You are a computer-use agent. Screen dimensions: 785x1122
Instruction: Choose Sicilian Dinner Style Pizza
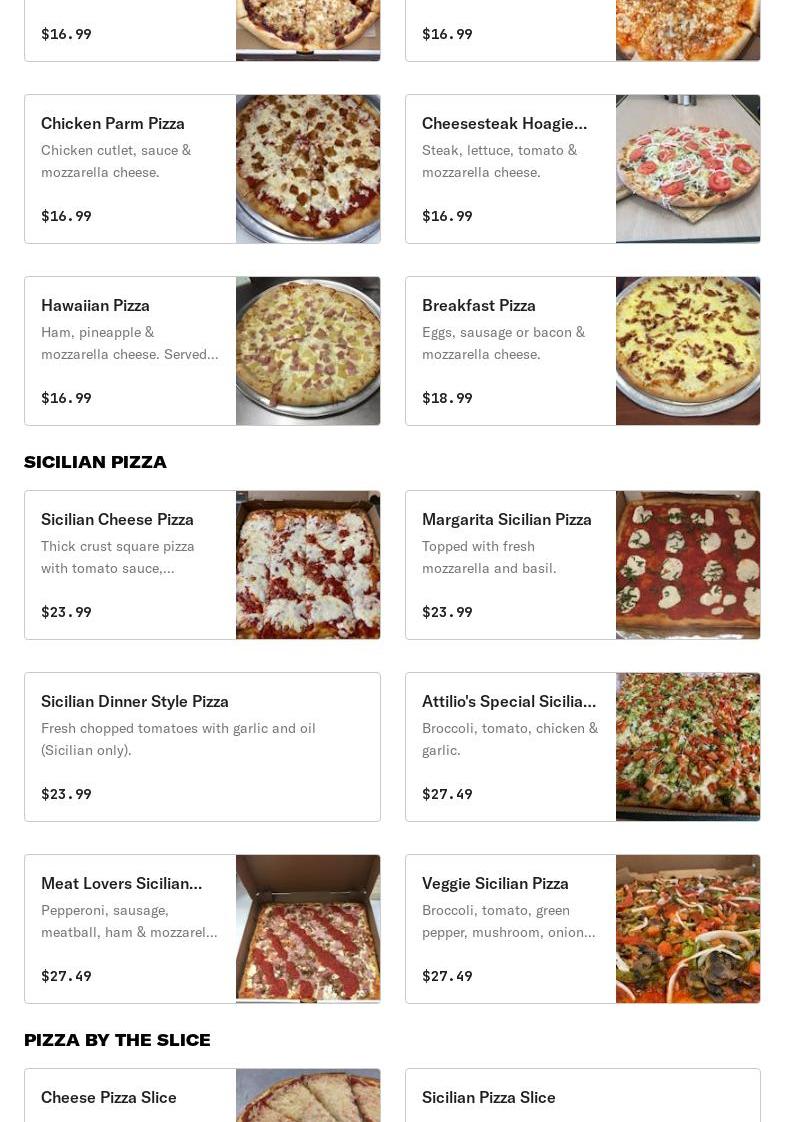pyautogui.click(x=202, y=747)
